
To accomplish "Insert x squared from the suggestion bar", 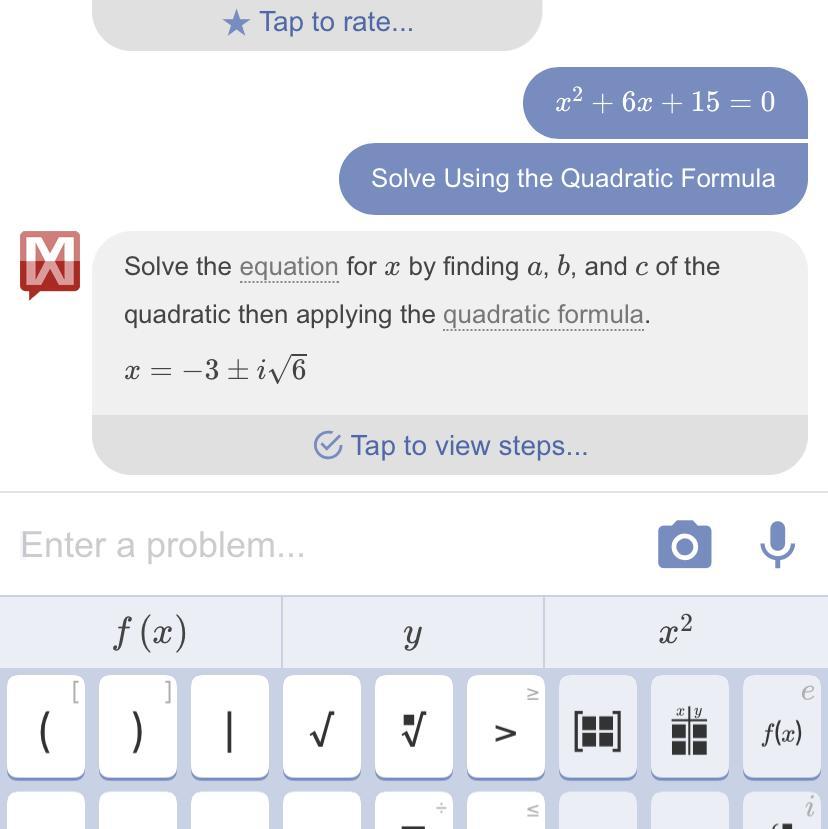I will (676, 632).
